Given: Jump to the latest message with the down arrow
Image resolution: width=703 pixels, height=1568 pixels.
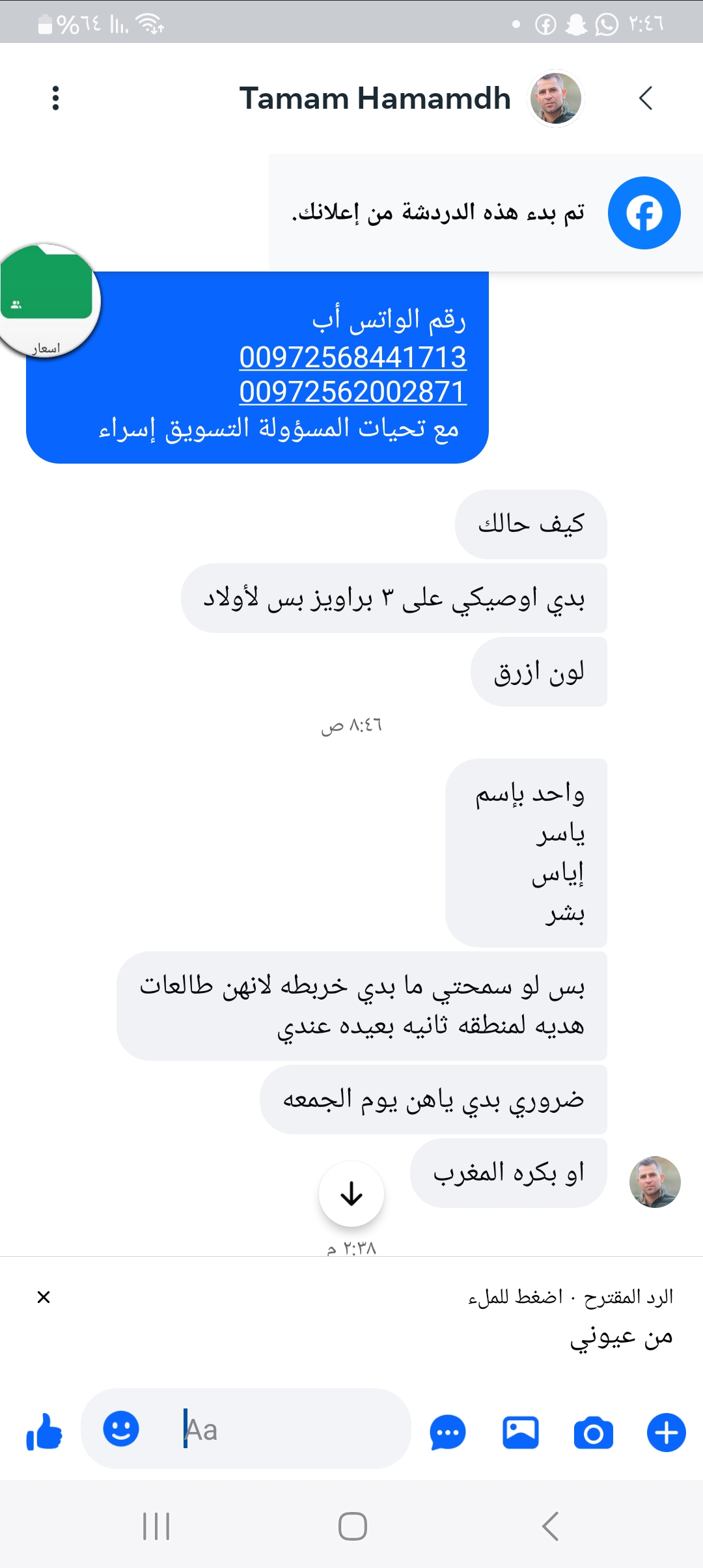Looking at the screenshot, I should 351,1194.
